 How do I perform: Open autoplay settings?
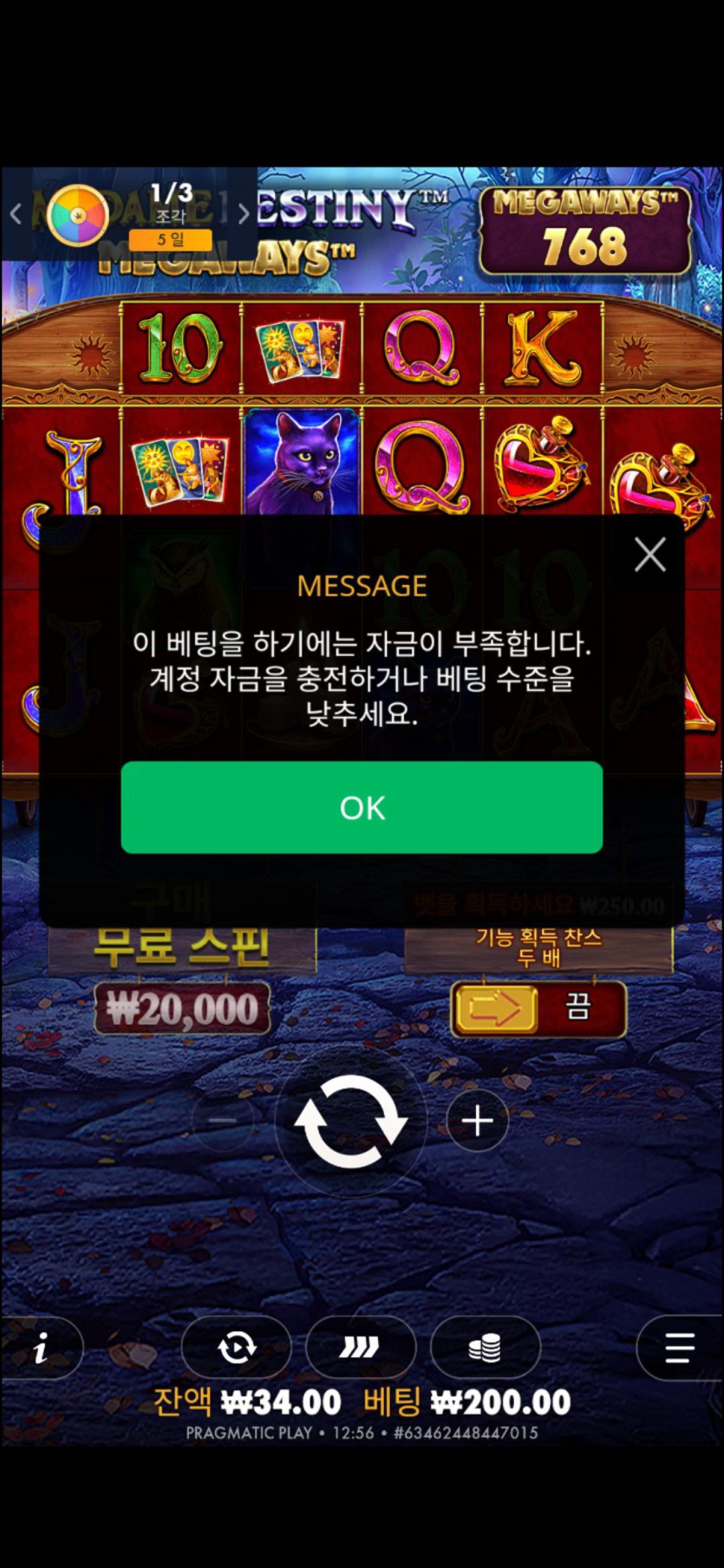click(x=236, y=1348)
